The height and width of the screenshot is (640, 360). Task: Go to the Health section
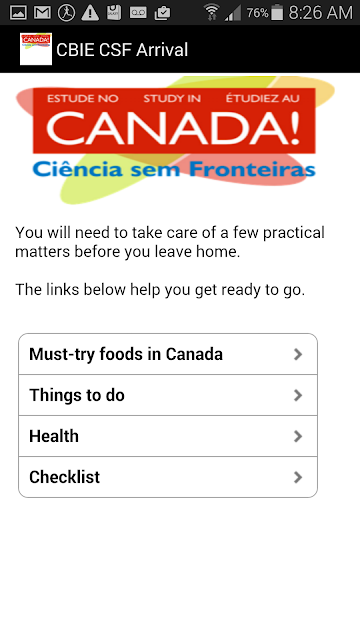pos(168,436)
